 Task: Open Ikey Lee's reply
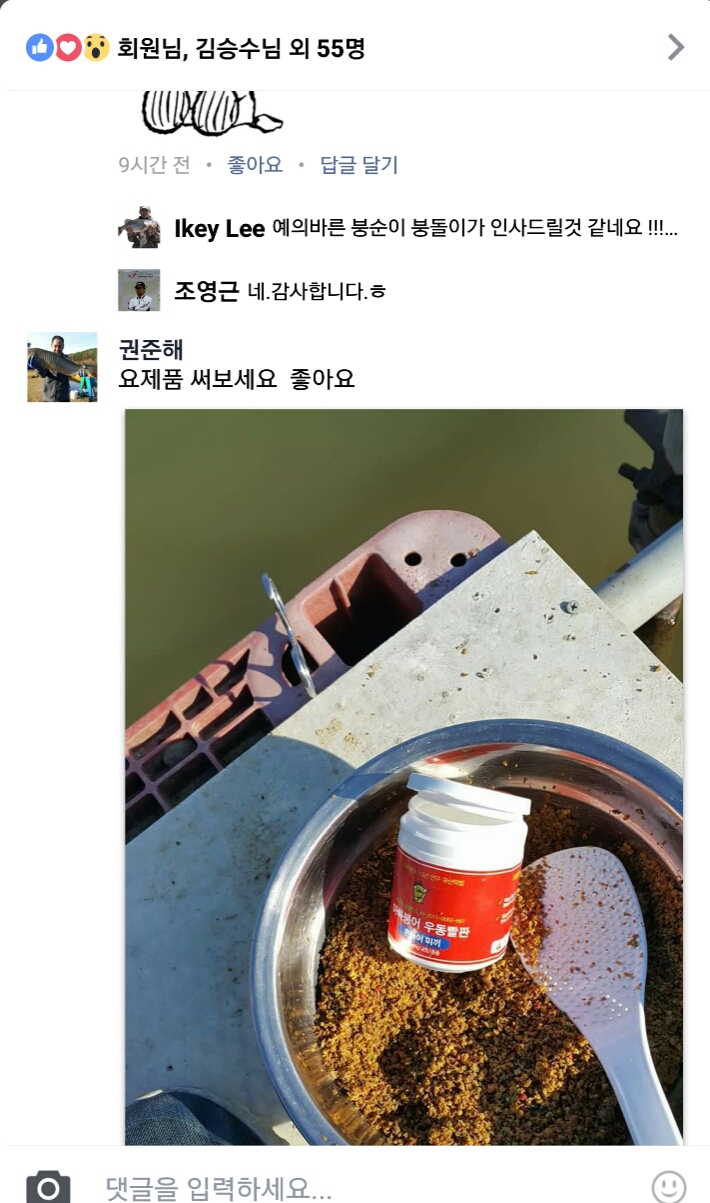click(475, 228)
